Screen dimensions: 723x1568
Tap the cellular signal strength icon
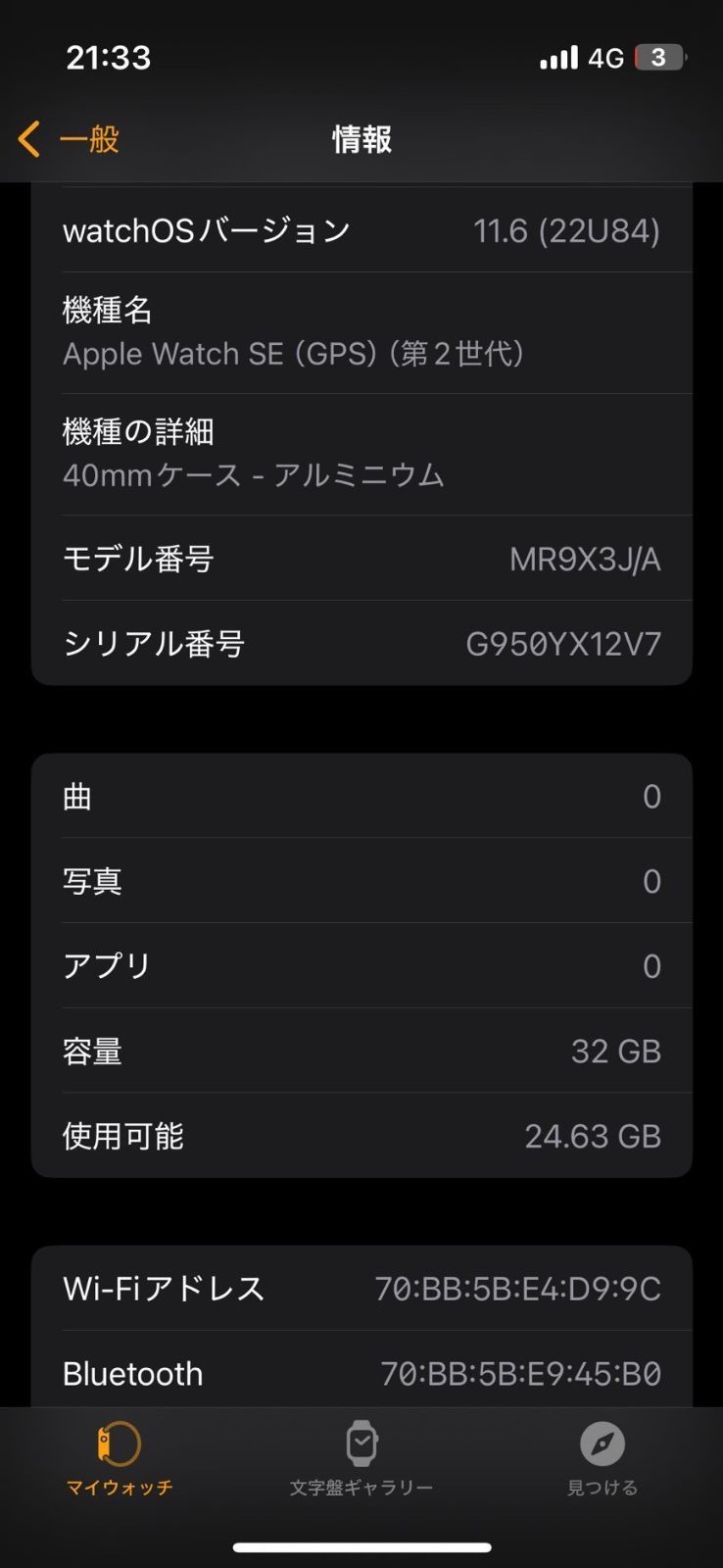557,57
